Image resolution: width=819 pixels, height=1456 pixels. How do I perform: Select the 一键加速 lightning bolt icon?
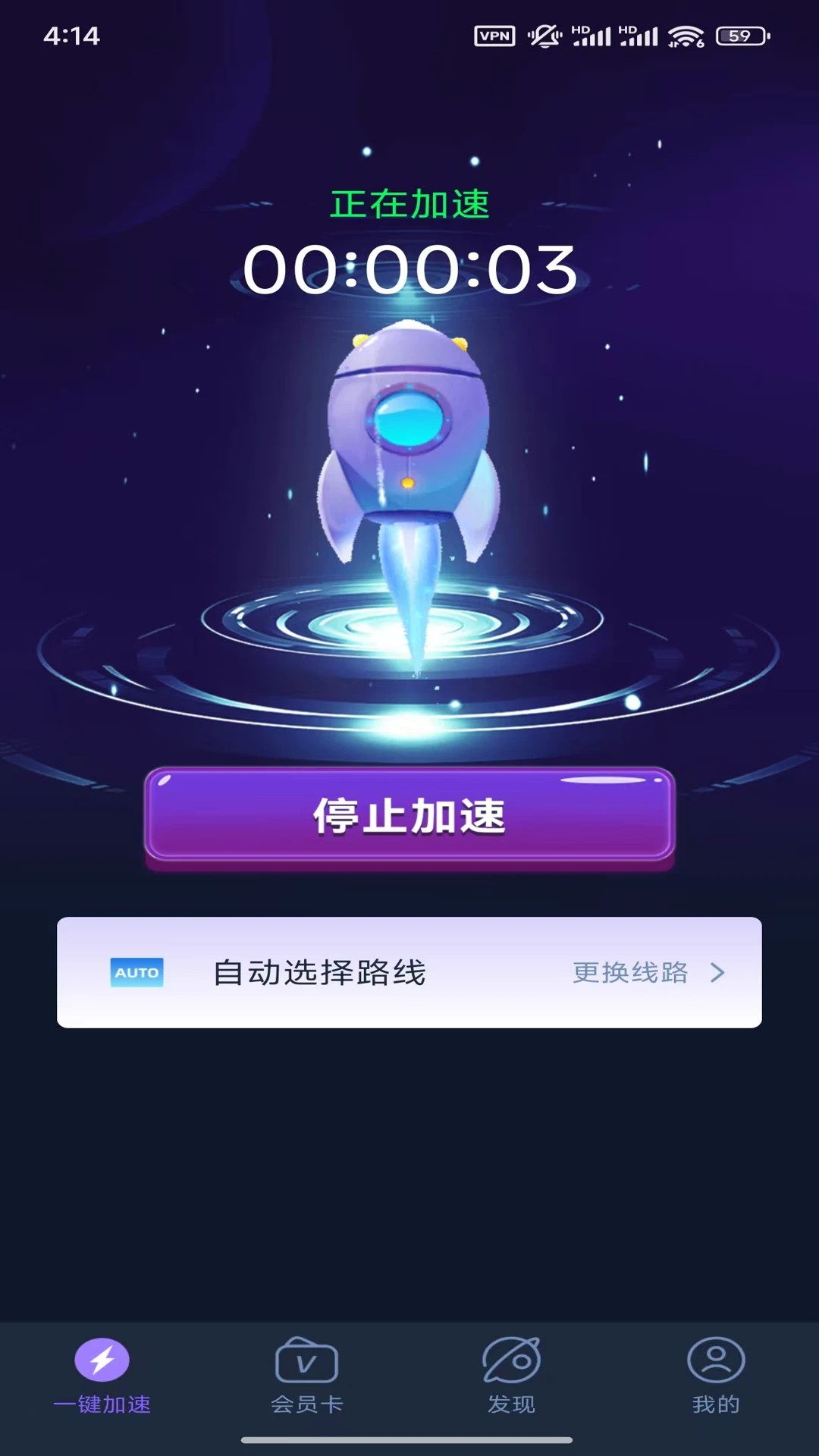(104, 1362)
